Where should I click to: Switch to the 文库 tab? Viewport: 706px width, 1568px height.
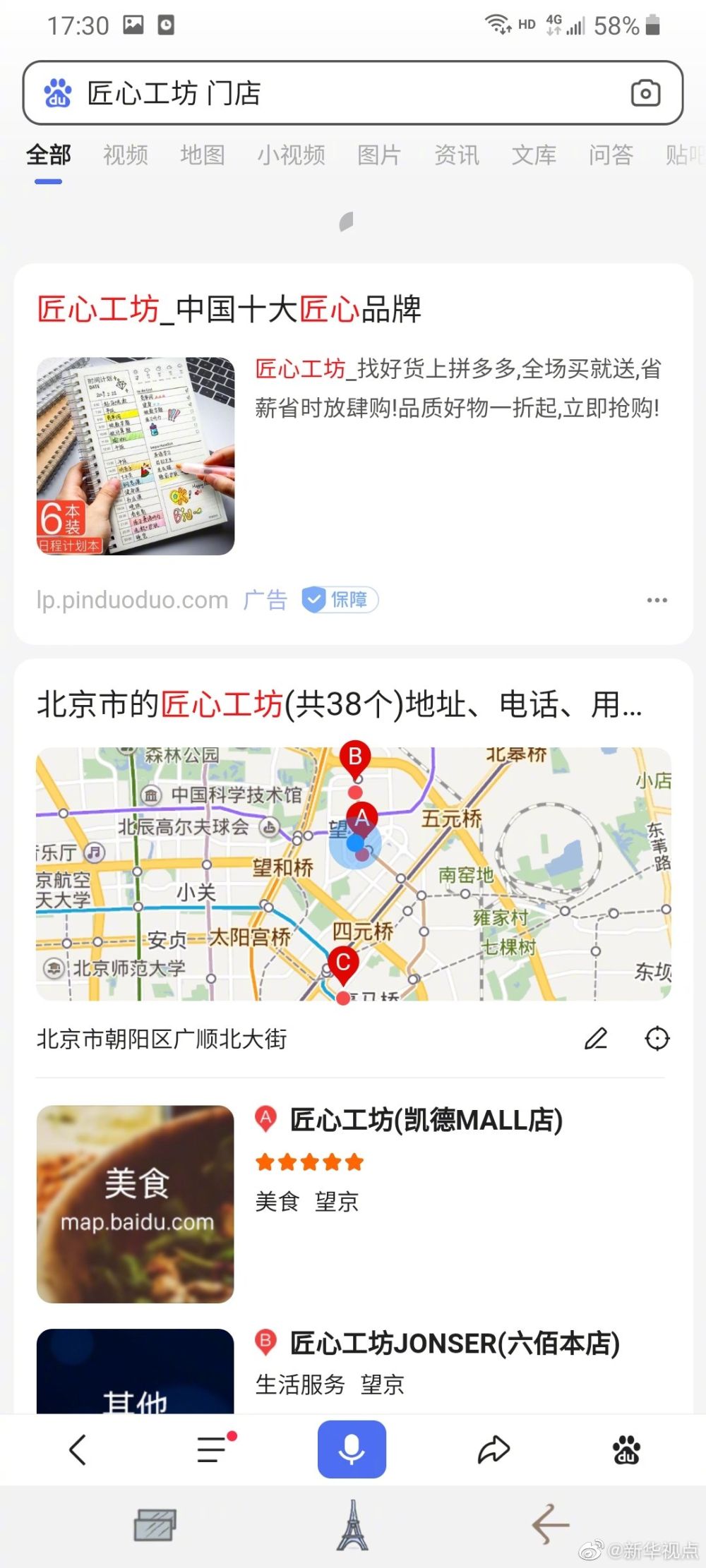[534, 155]
